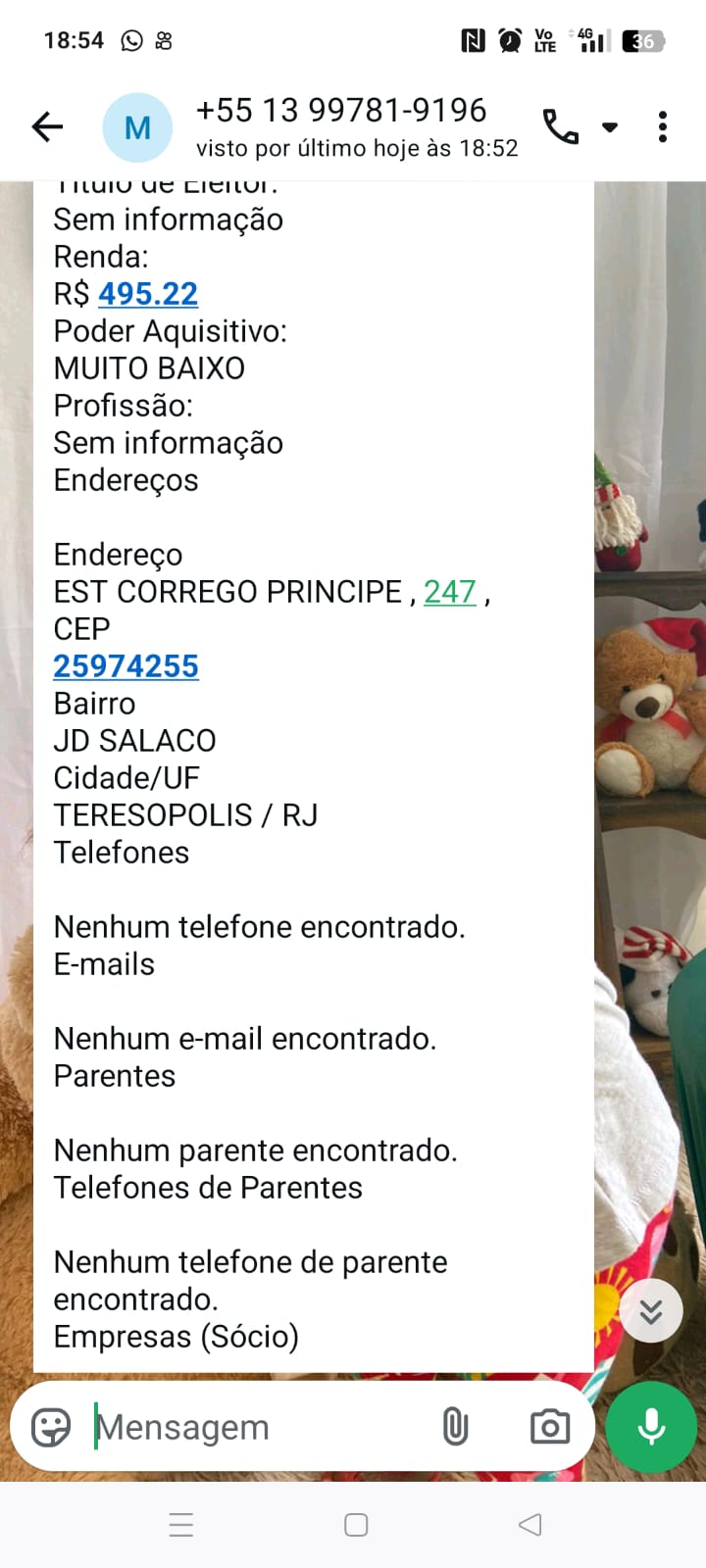706x1568 pixels.
Task: Attach a file with the paperclip
Action: point(455,1427)
